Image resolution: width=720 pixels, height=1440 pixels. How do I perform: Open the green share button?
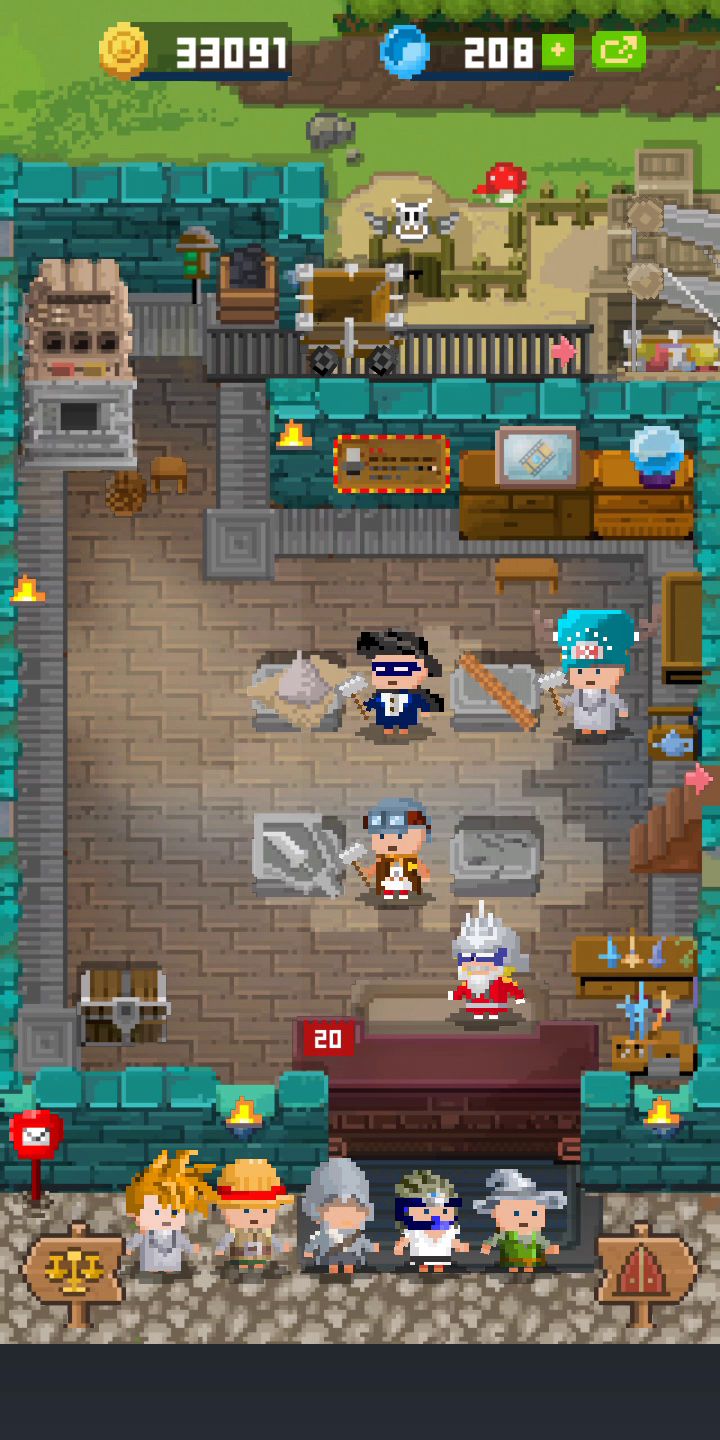[618, 50]
